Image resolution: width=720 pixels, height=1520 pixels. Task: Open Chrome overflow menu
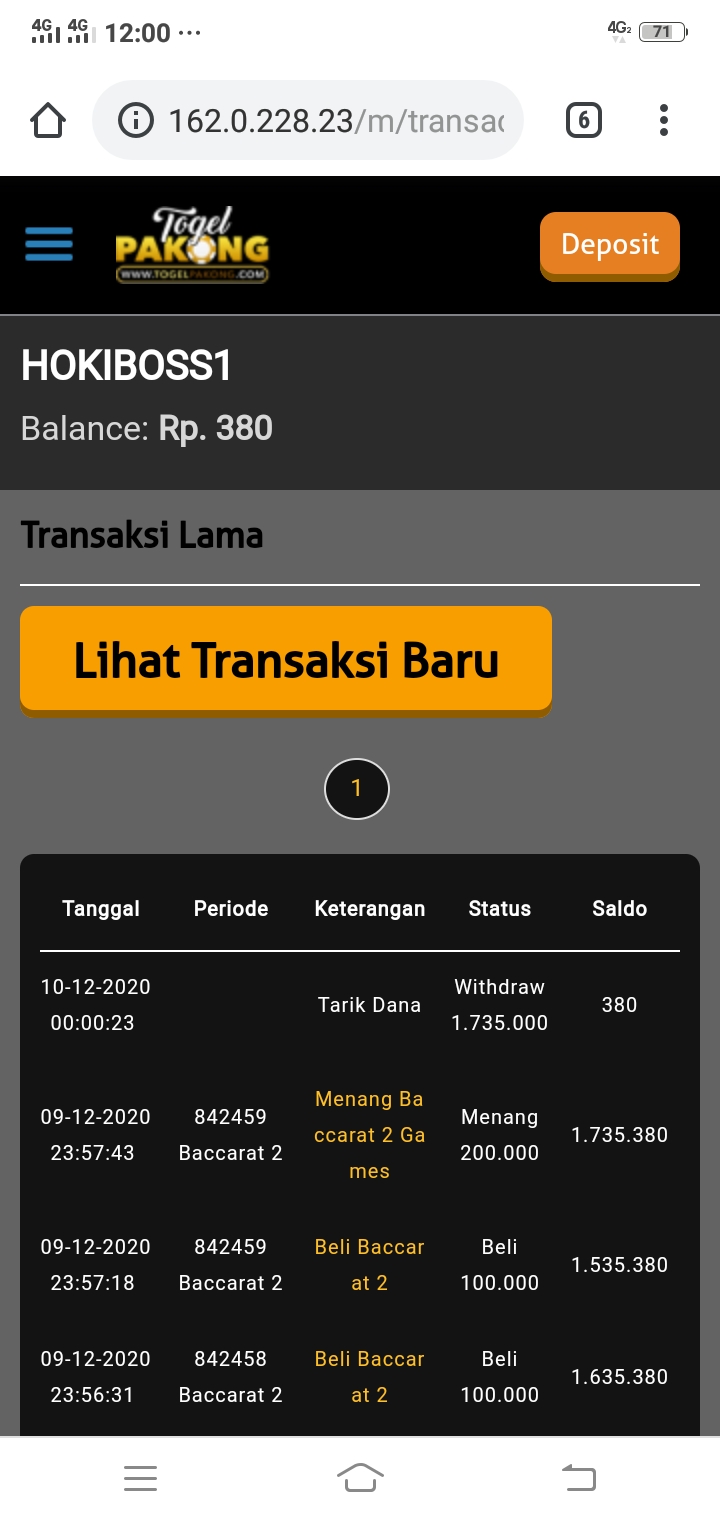[x=663, y=121]
